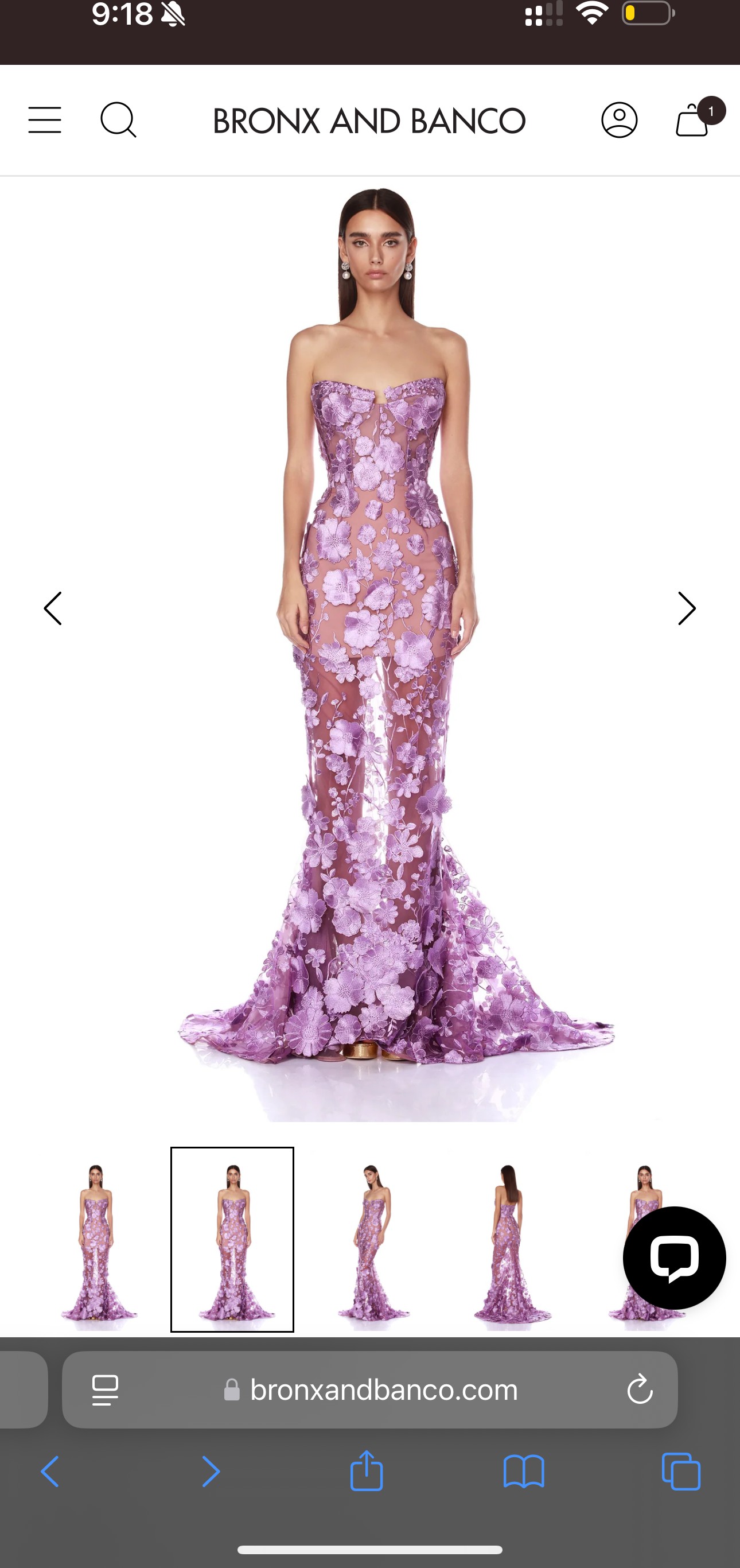Open the search magnifier icon
740x1568 pixels.
(x=118, y=120)
